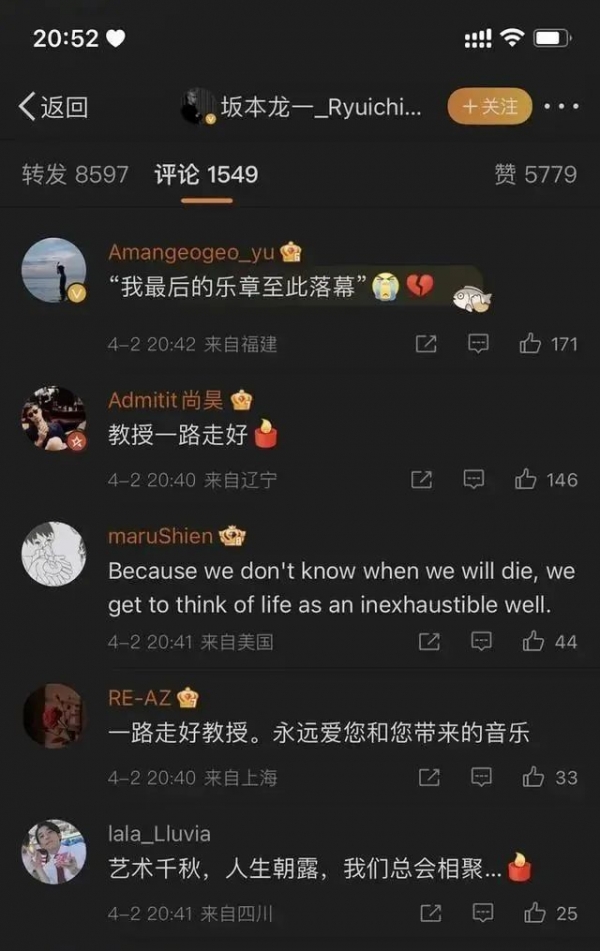Open lala_Lluvia's profile avatar
Screen dimensions: 600x951
54,852
